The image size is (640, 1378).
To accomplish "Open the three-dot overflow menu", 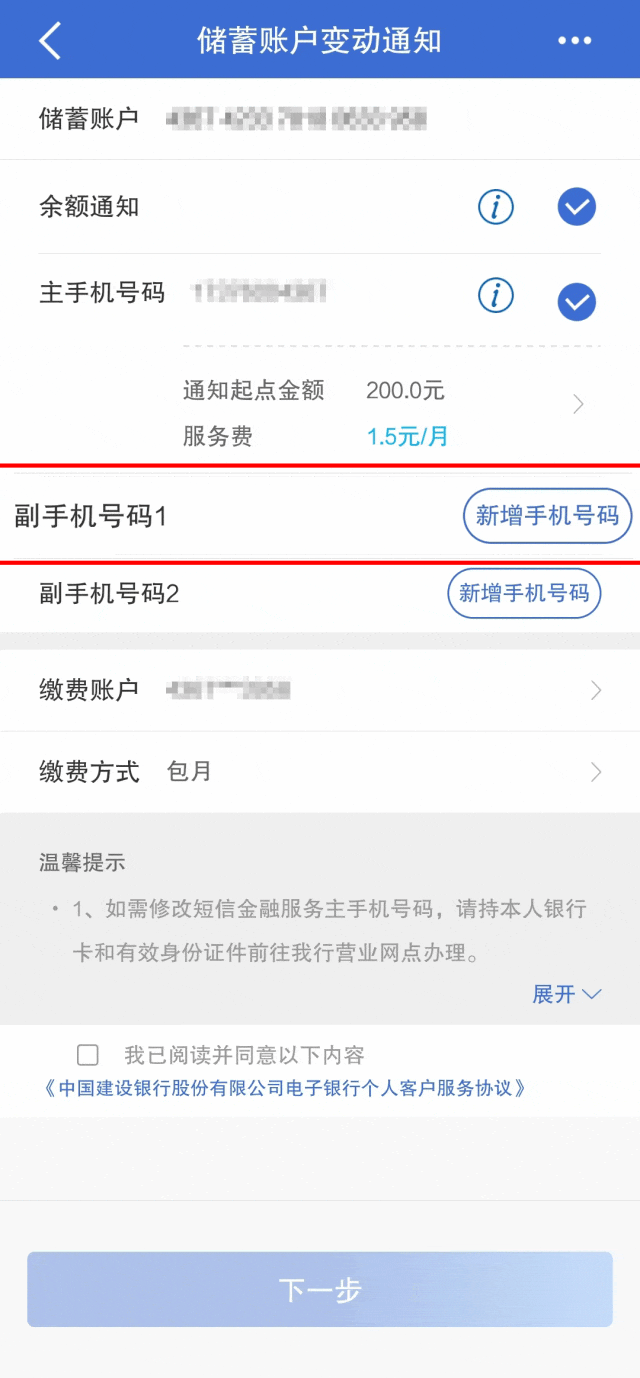I will (x=575, y=41).
